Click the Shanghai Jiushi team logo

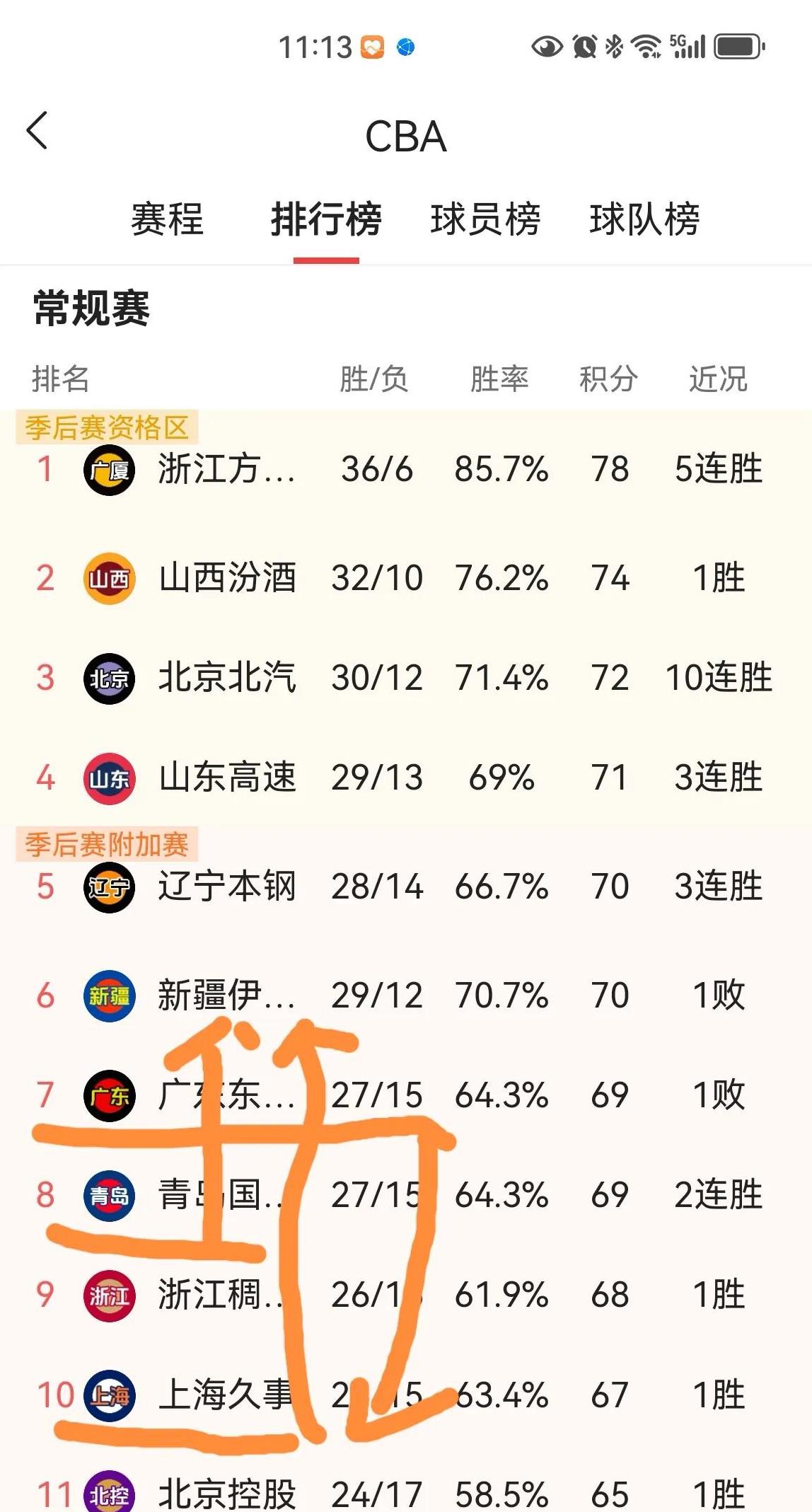(x=110, y=1395)
